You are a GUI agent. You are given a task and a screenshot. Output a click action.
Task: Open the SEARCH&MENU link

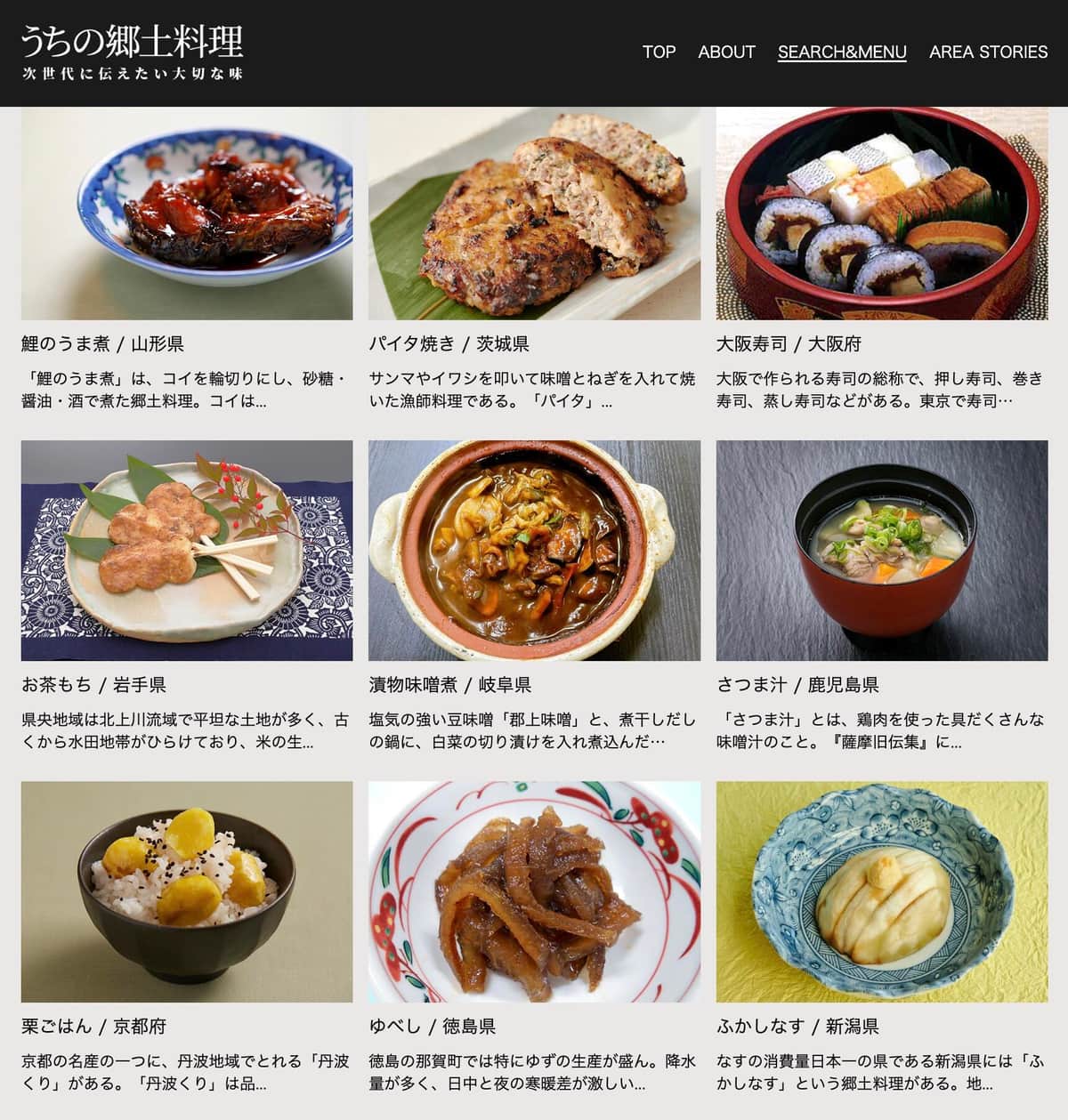point(841,52)
